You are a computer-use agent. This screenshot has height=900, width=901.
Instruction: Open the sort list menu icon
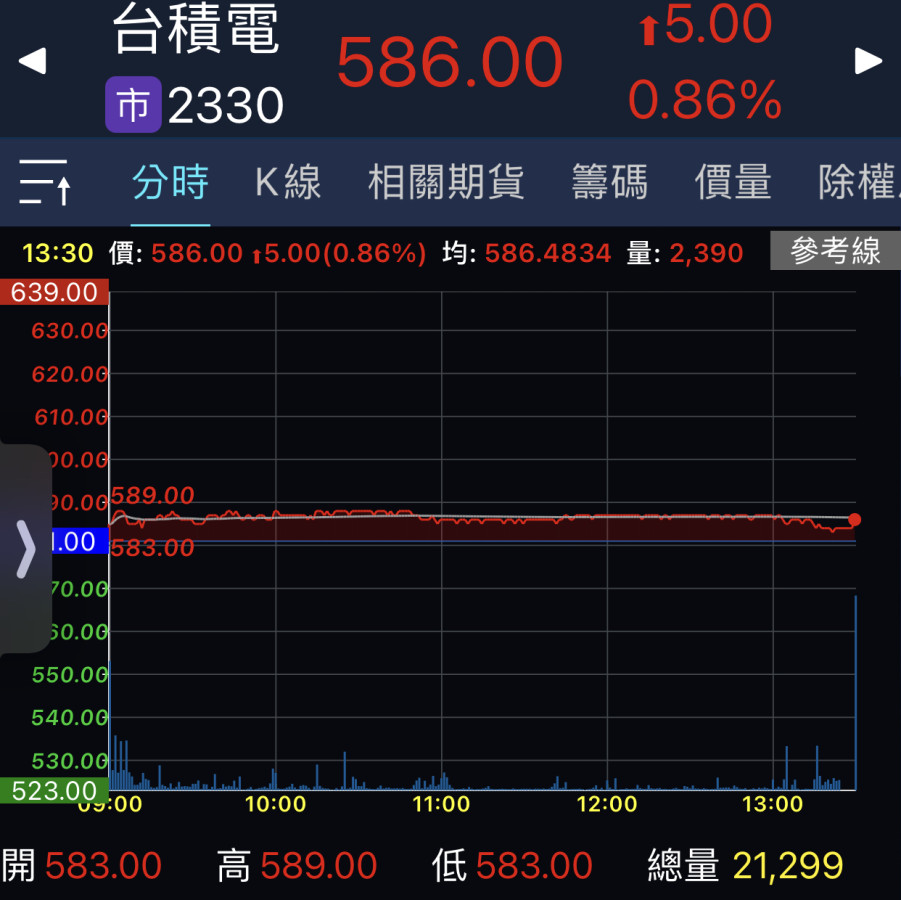[x=45, y=183]
